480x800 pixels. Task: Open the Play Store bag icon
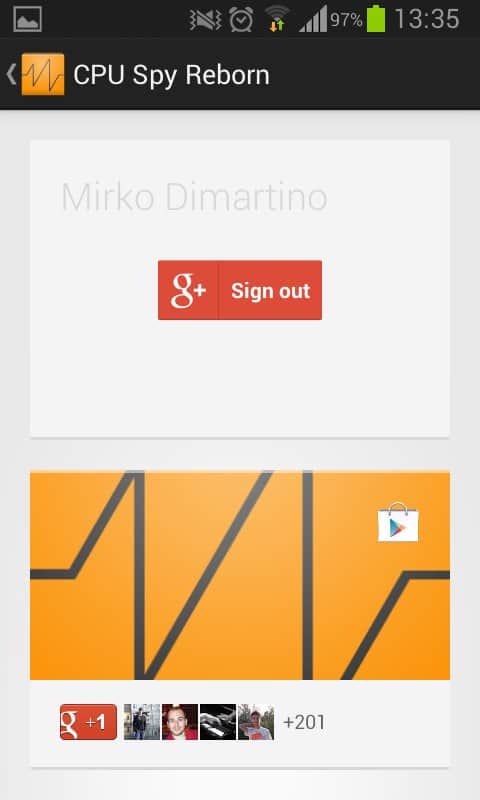pyautogui.click(x=398, y=522)
